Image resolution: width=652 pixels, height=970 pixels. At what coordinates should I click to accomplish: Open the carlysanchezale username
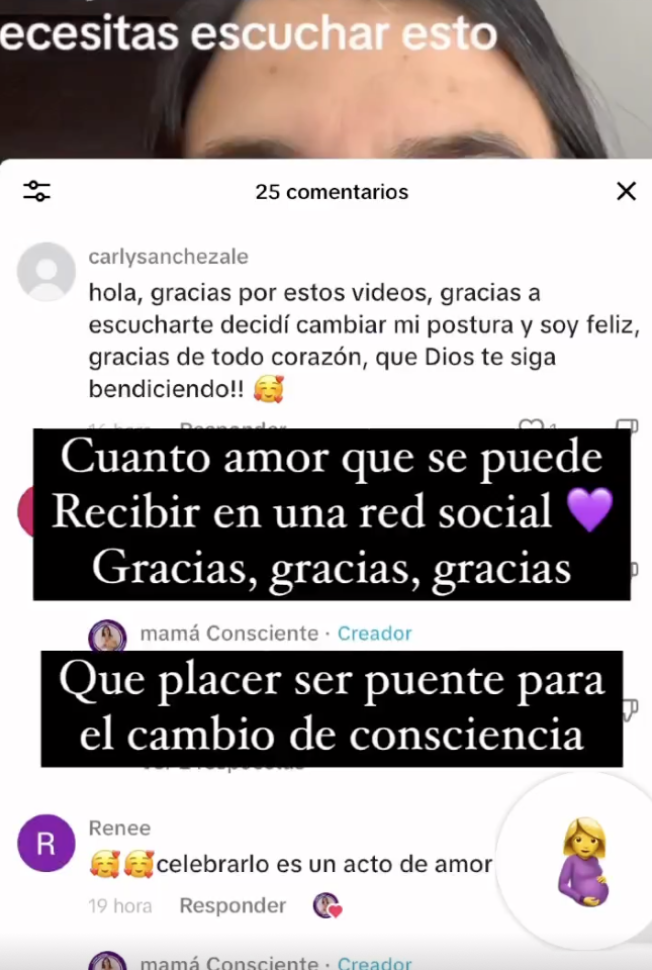click(168, 257)
